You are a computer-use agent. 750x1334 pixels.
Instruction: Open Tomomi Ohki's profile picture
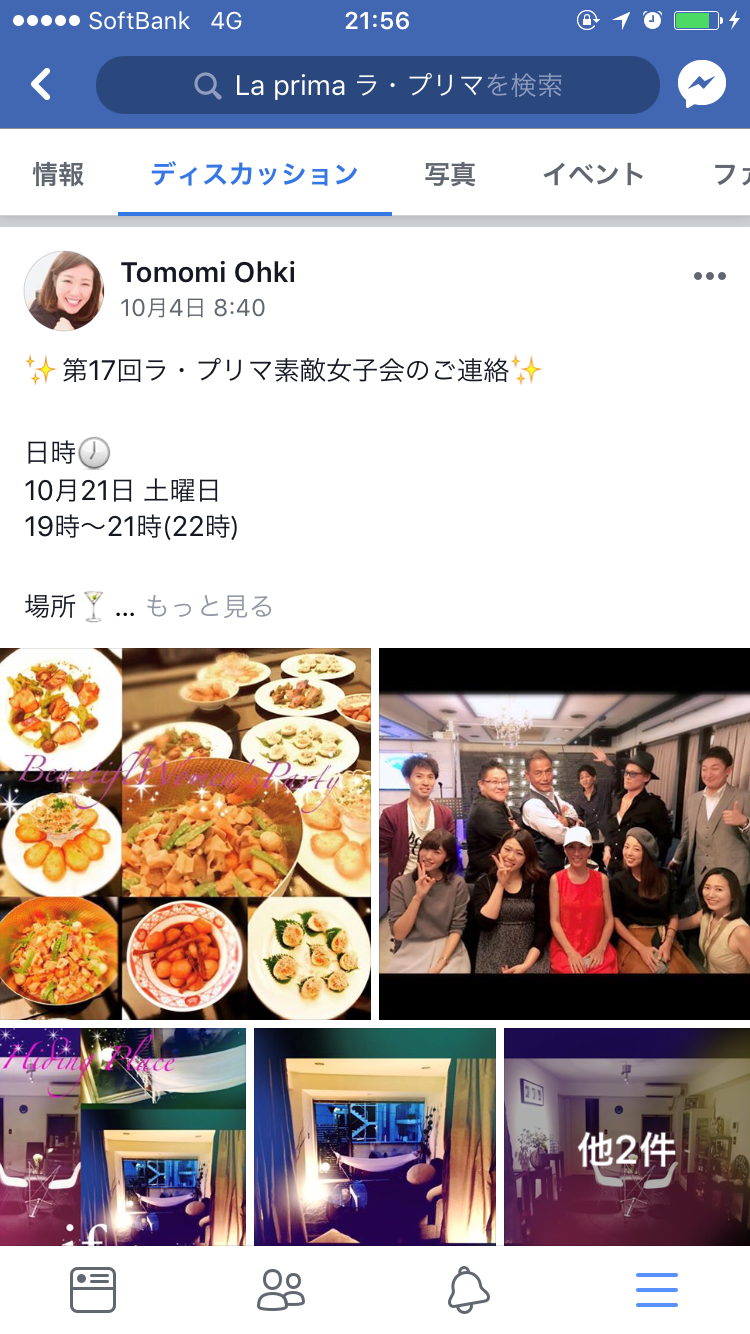click(64, 291)
